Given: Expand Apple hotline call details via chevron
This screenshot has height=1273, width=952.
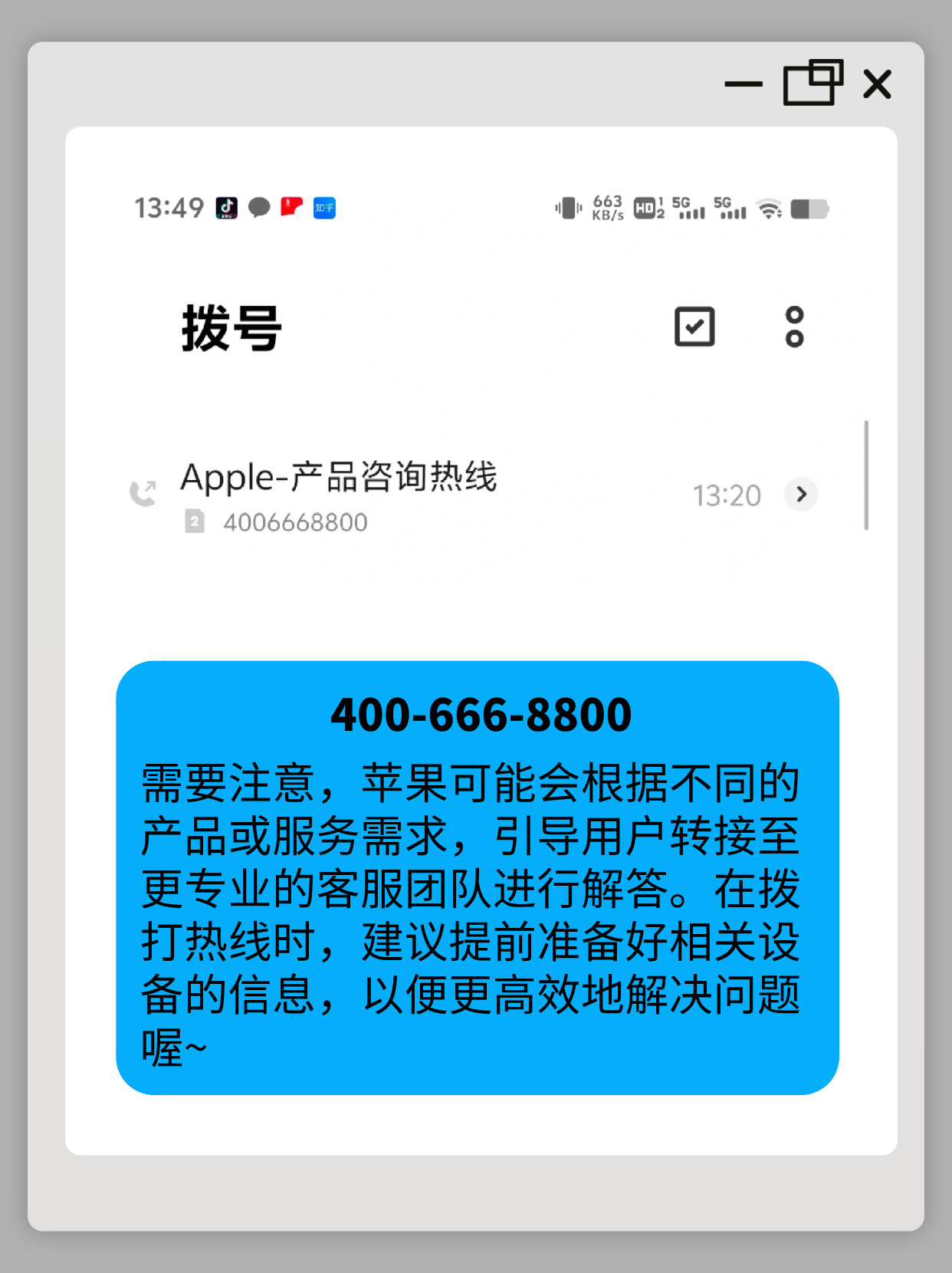Looking at the screenshot, I should (x=801, y=495).
